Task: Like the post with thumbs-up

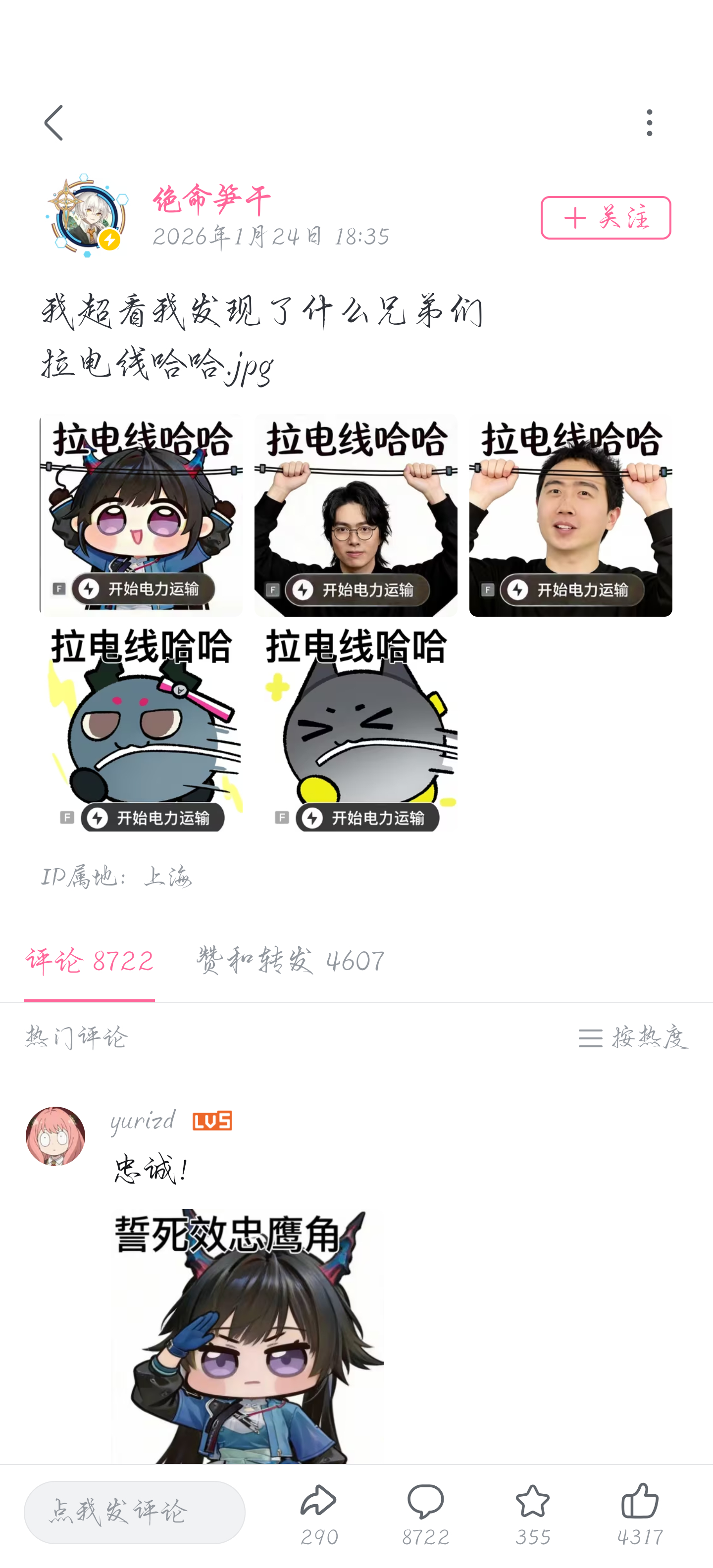Action: [x=639, y=1513]
